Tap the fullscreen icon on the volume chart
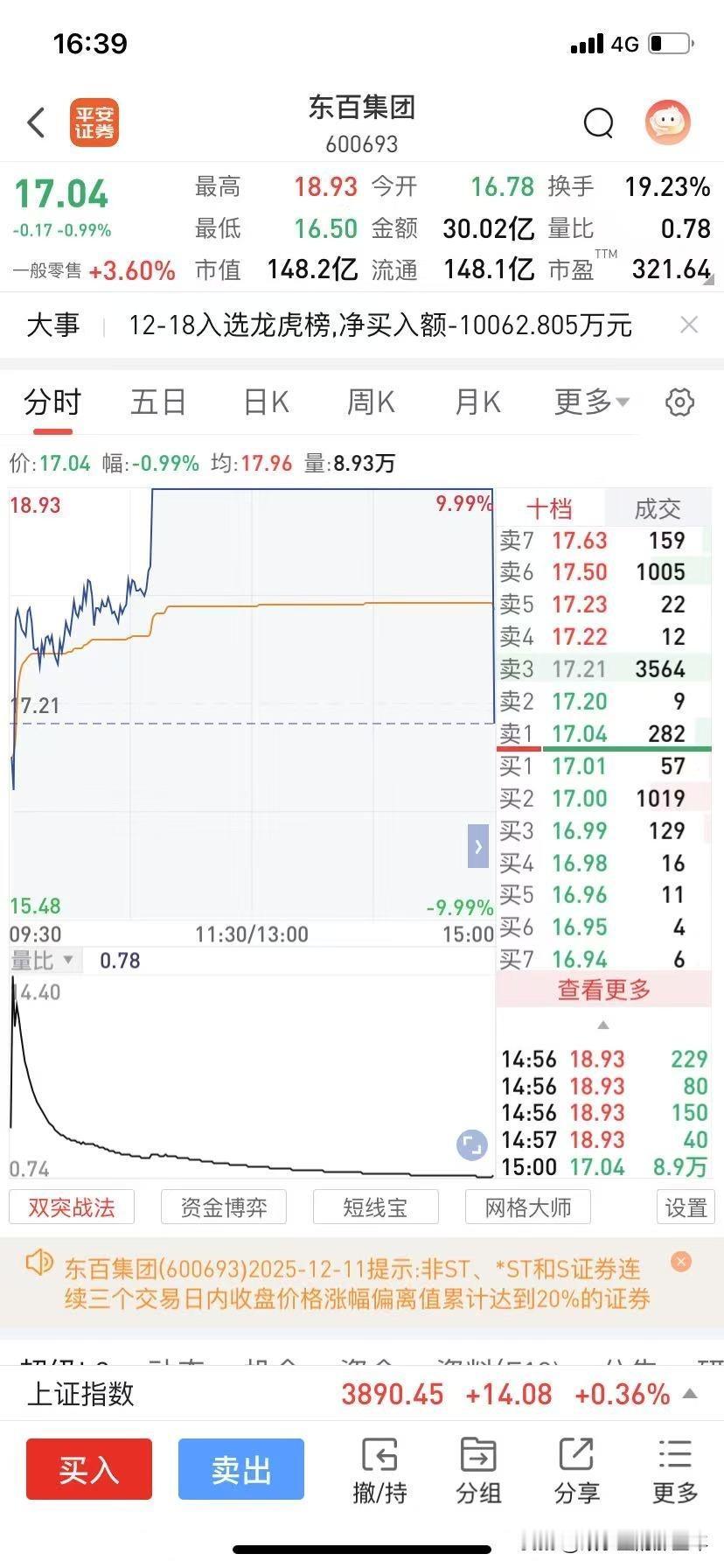This screenshot has width=724, height=1568. (472, 1144)
